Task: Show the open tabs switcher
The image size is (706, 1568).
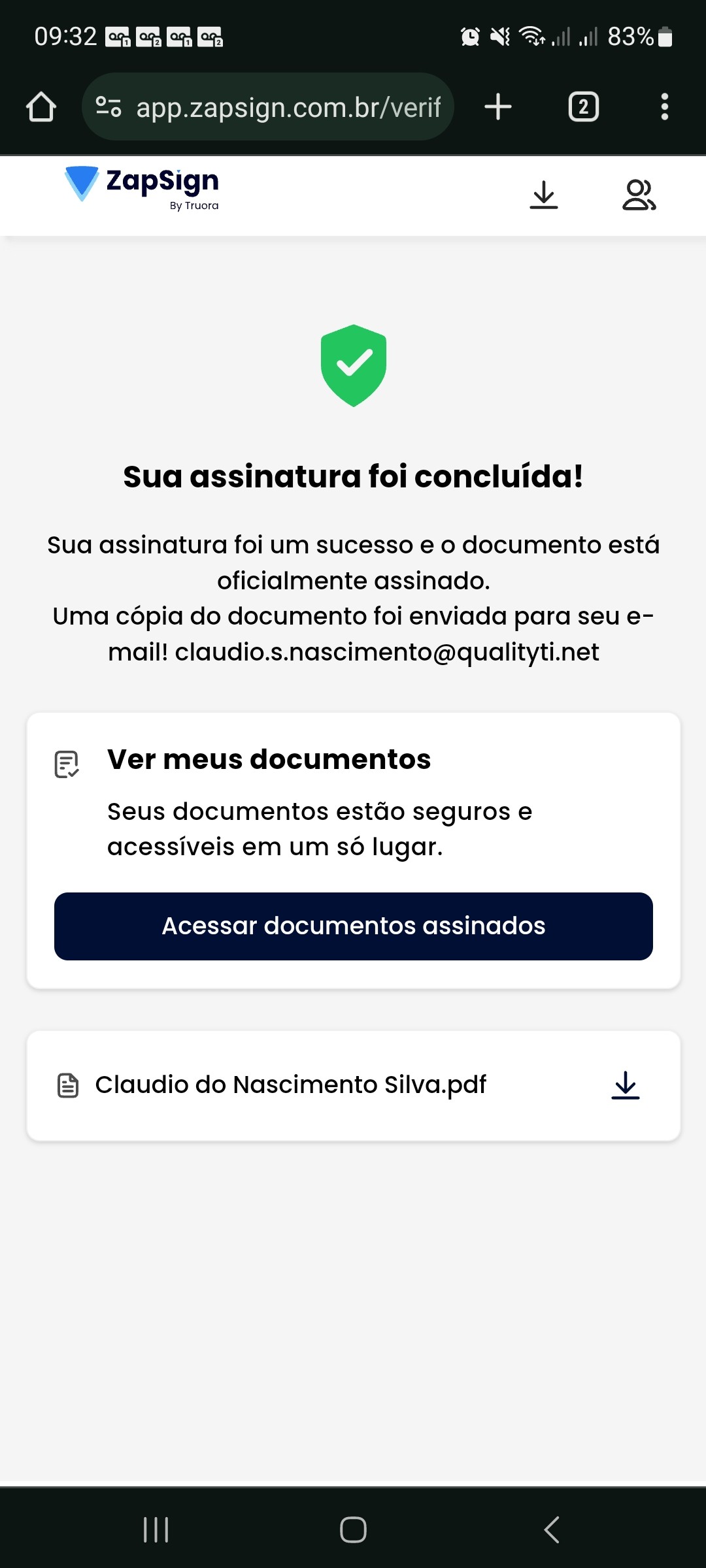Action: [x=583, y=107]
